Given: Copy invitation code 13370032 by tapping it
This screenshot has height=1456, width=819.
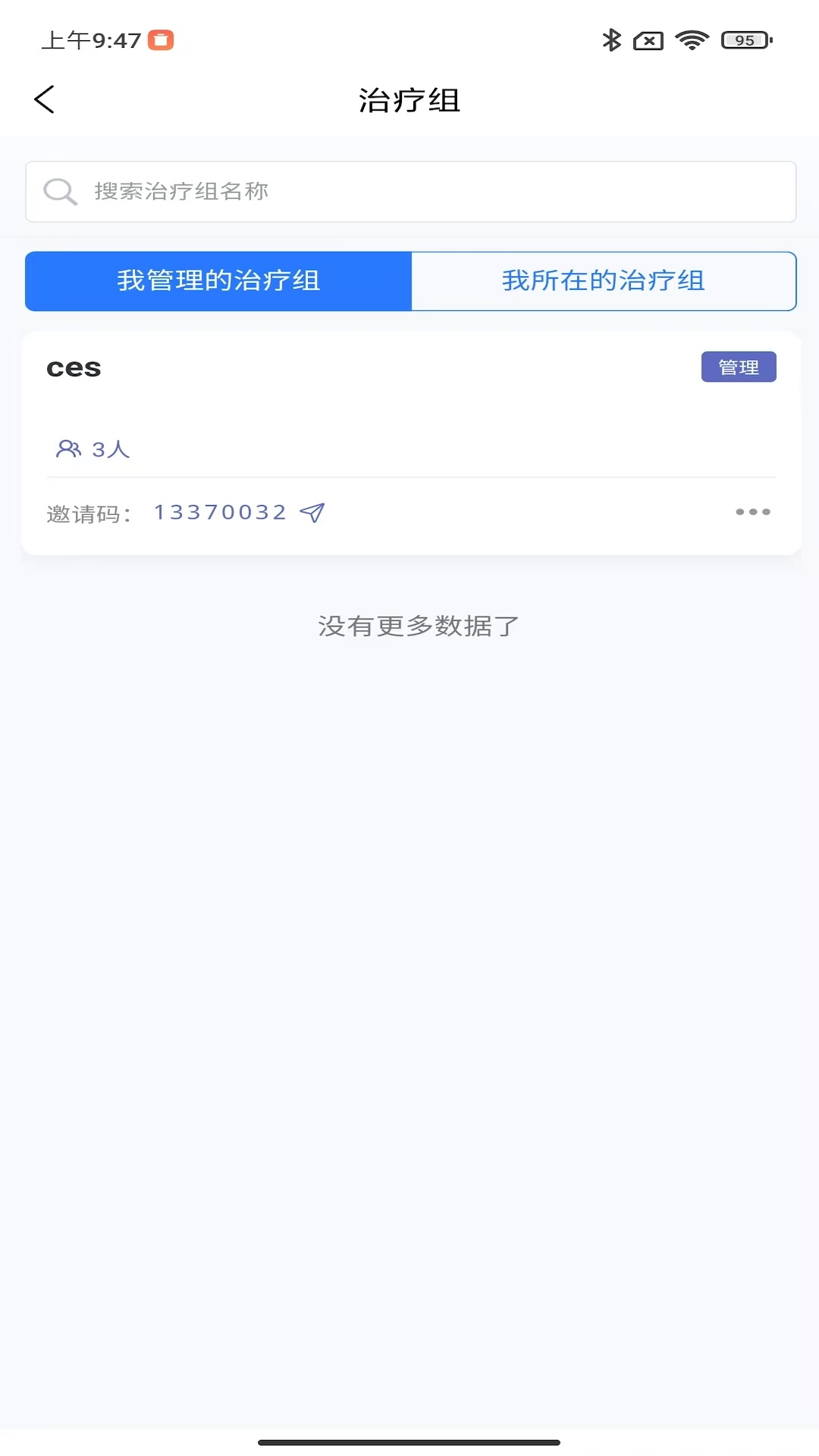Looking at the screenshot, I should coord(220,512).
